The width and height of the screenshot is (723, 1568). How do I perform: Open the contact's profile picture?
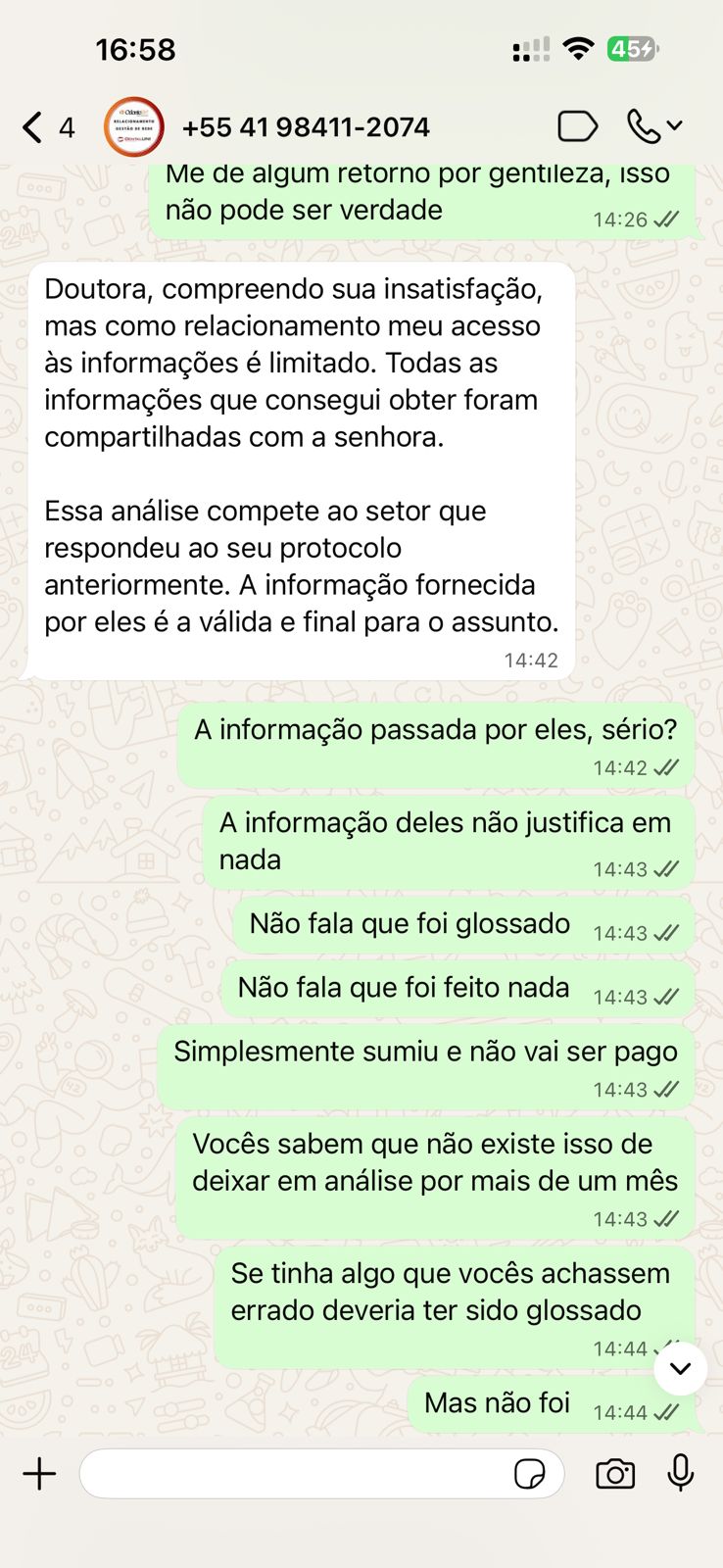click(133, 127)
